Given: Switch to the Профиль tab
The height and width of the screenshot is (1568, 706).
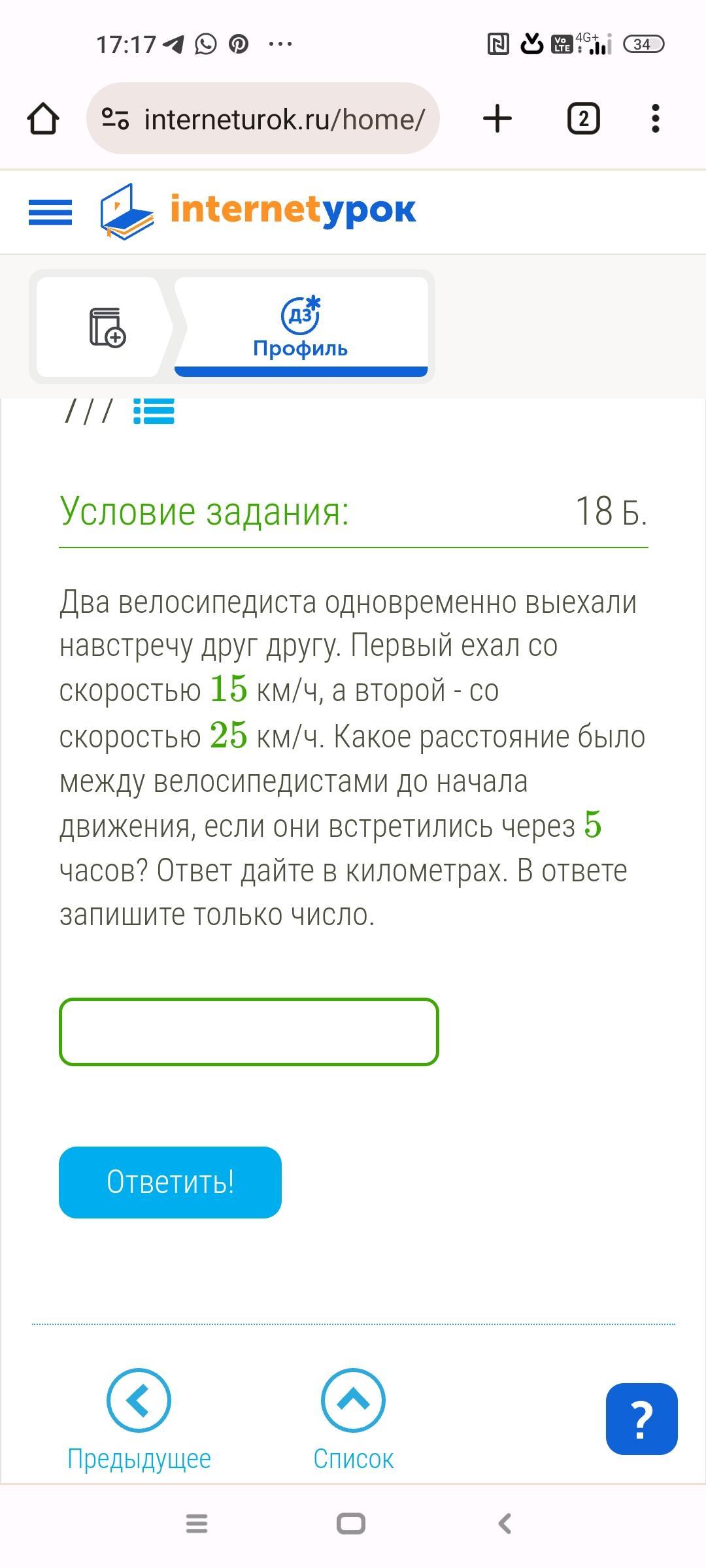Looking at the screenshot, I should pos(301,327).
